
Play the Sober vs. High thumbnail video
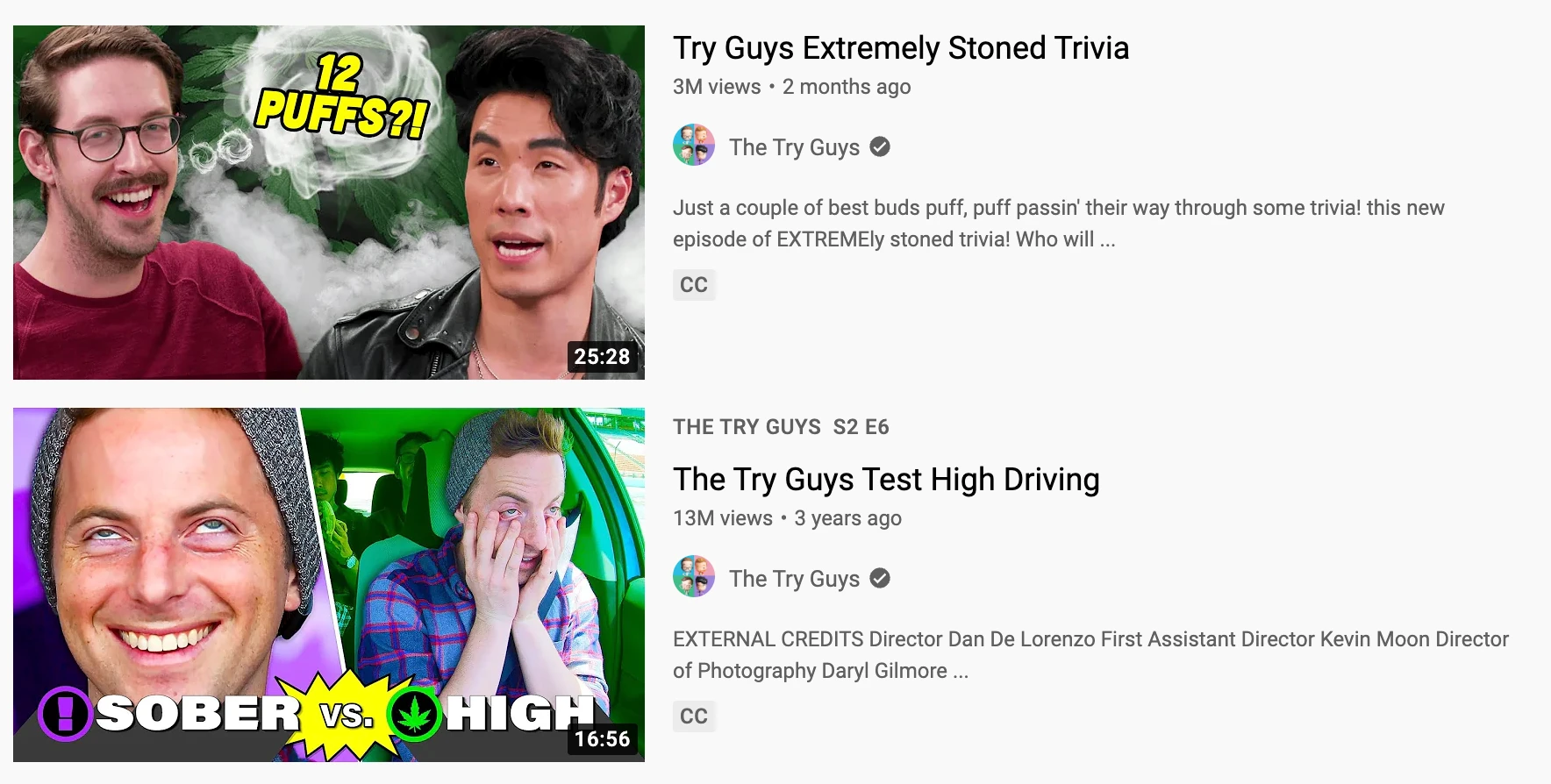click(x=329, y=584)
